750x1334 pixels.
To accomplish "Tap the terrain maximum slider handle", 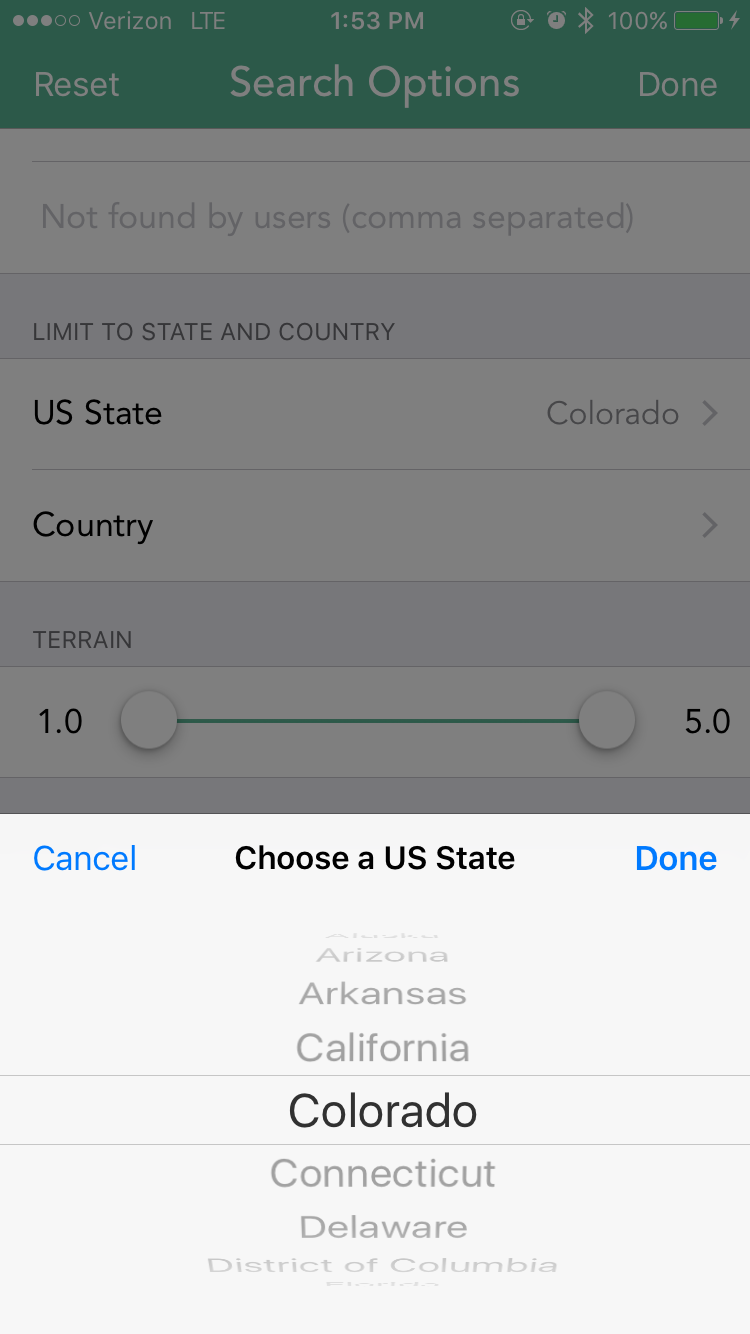I will coord(607,720).
